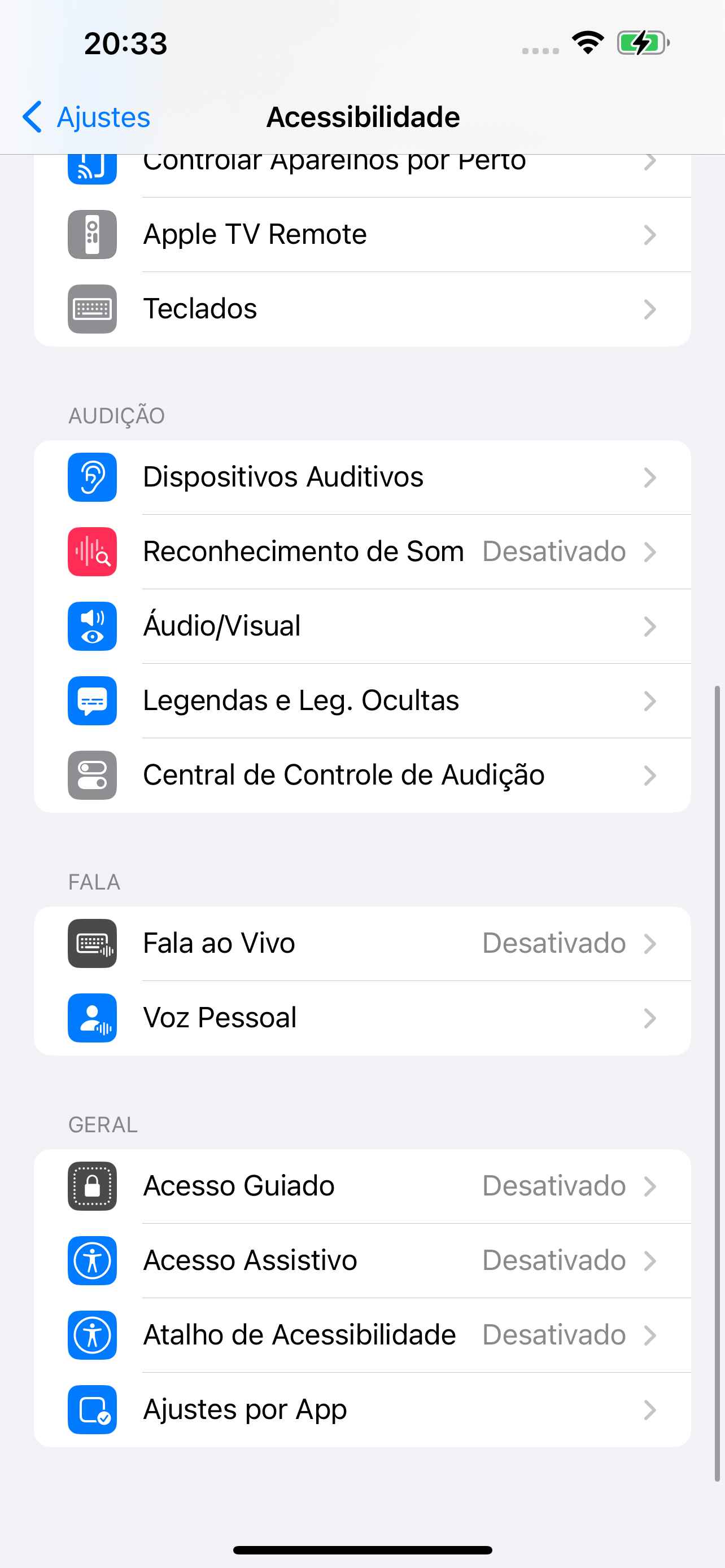Open Reconhecimento de Som settings
Screen dimensions: 725x1568
point(362,552)
